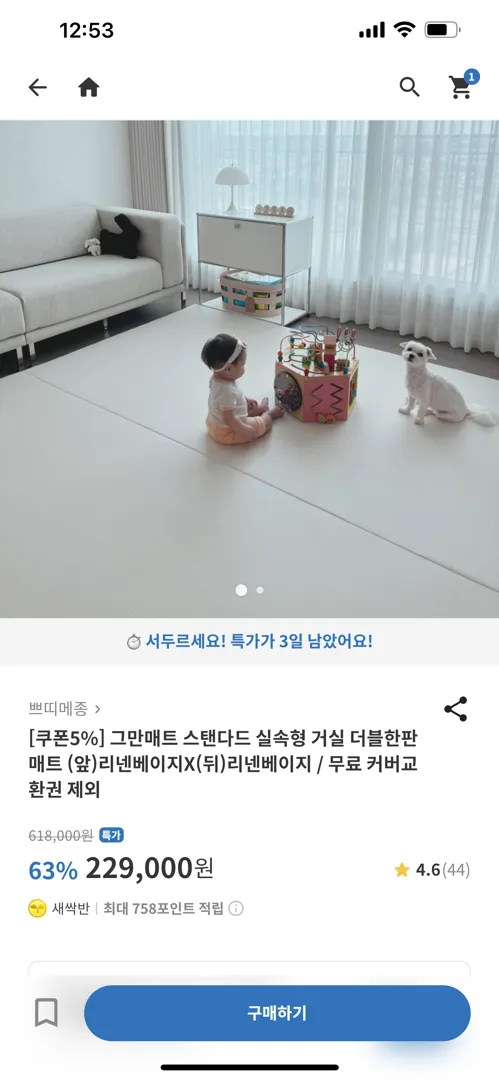Open the 쁘띠메종 brand link
Image resolution: width=499 pixels, height=1080 pixels.
click(64, 709)
